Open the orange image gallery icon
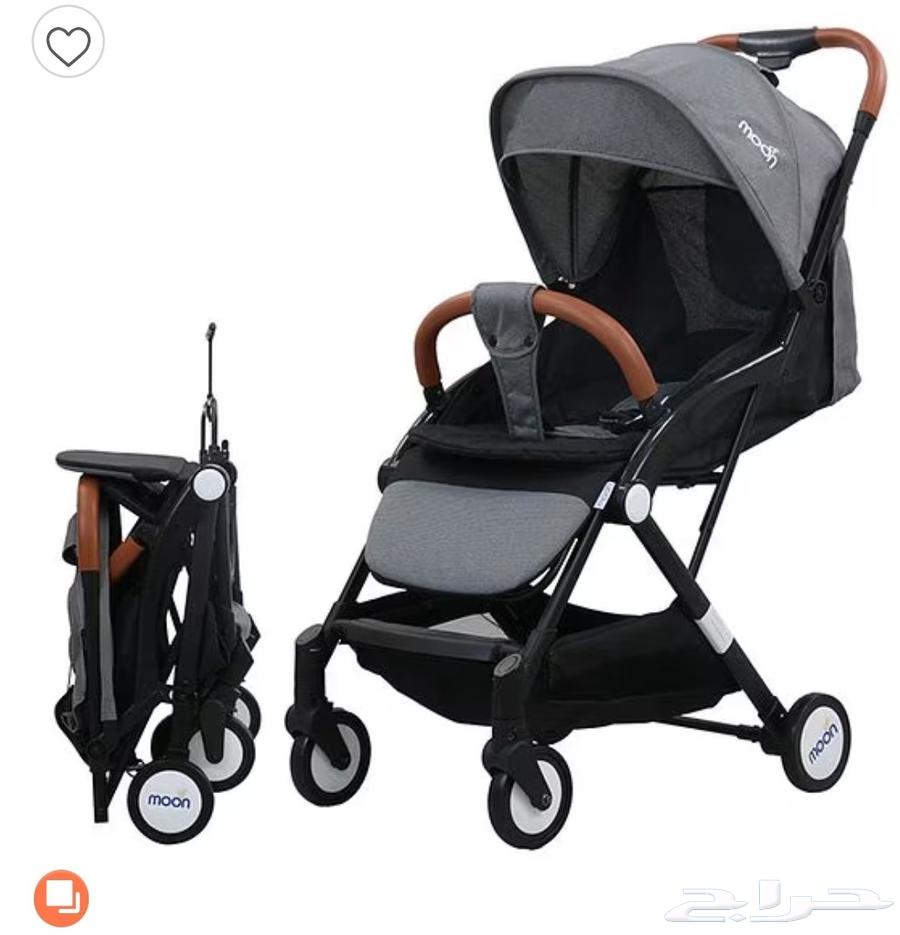 (61, 897)
